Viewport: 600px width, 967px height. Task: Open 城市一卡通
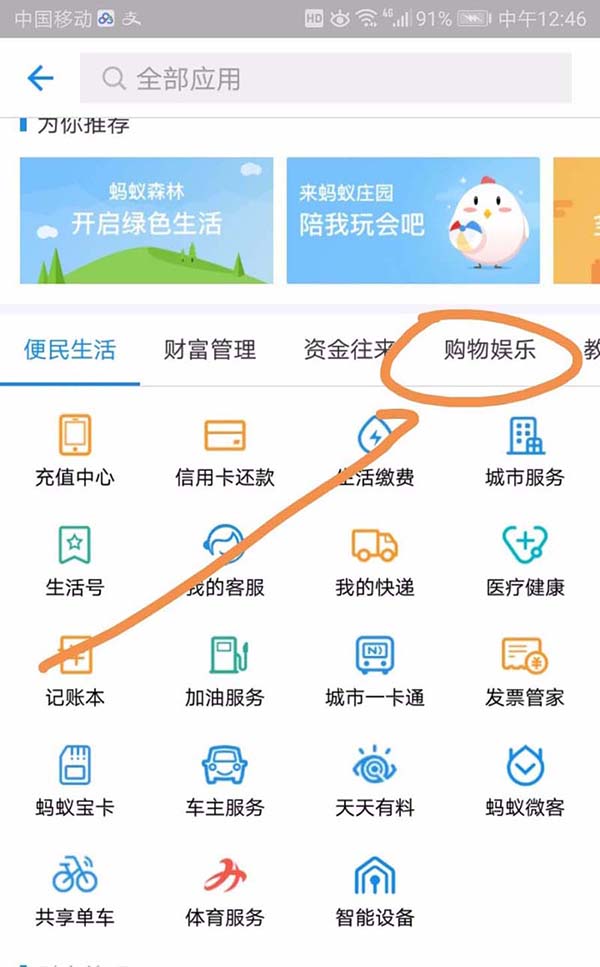375,671
